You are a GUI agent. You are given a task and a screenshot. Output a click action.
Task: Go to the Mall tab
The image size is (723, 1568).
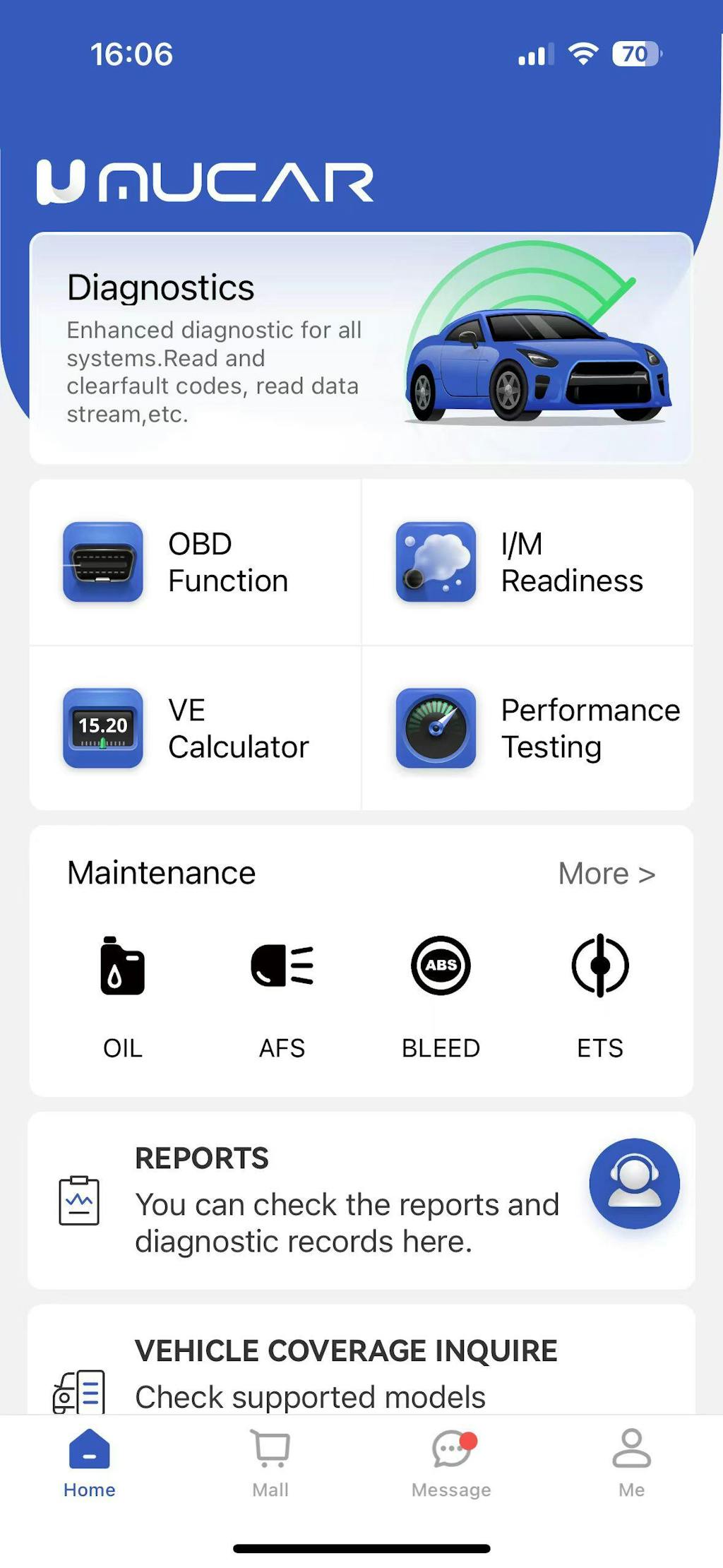pos(270,1462)
